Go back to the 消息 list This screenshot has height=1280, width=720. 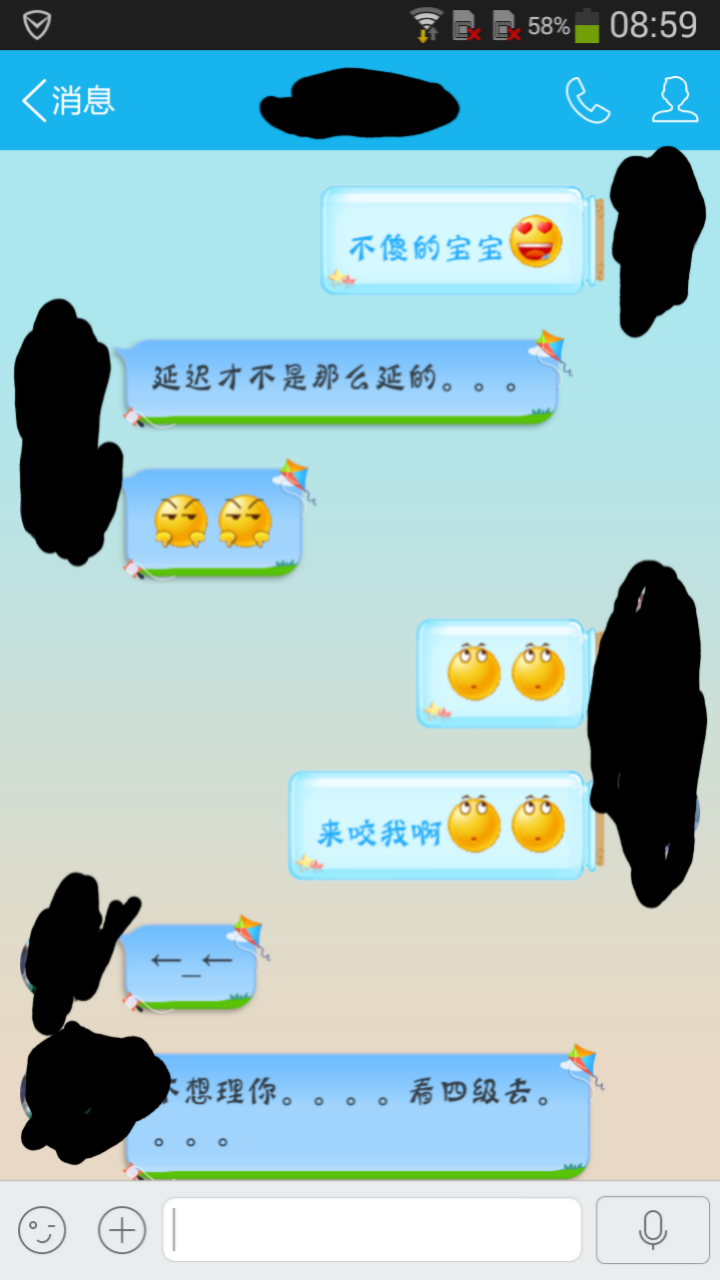[x=66, y=101]
